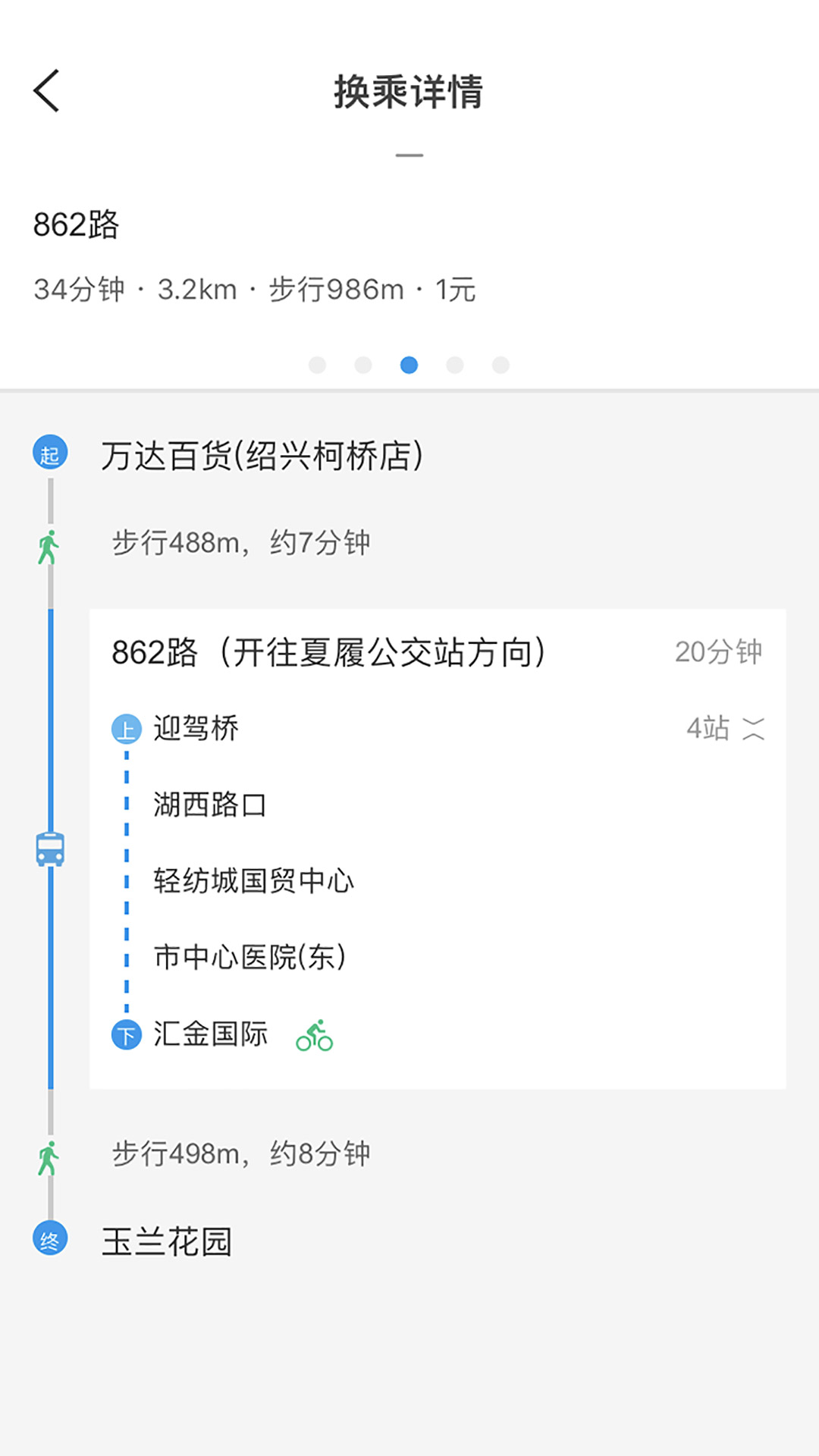
Task: Go back from the transfer details page
Action: pyautogui.click(x=46, y=91)
